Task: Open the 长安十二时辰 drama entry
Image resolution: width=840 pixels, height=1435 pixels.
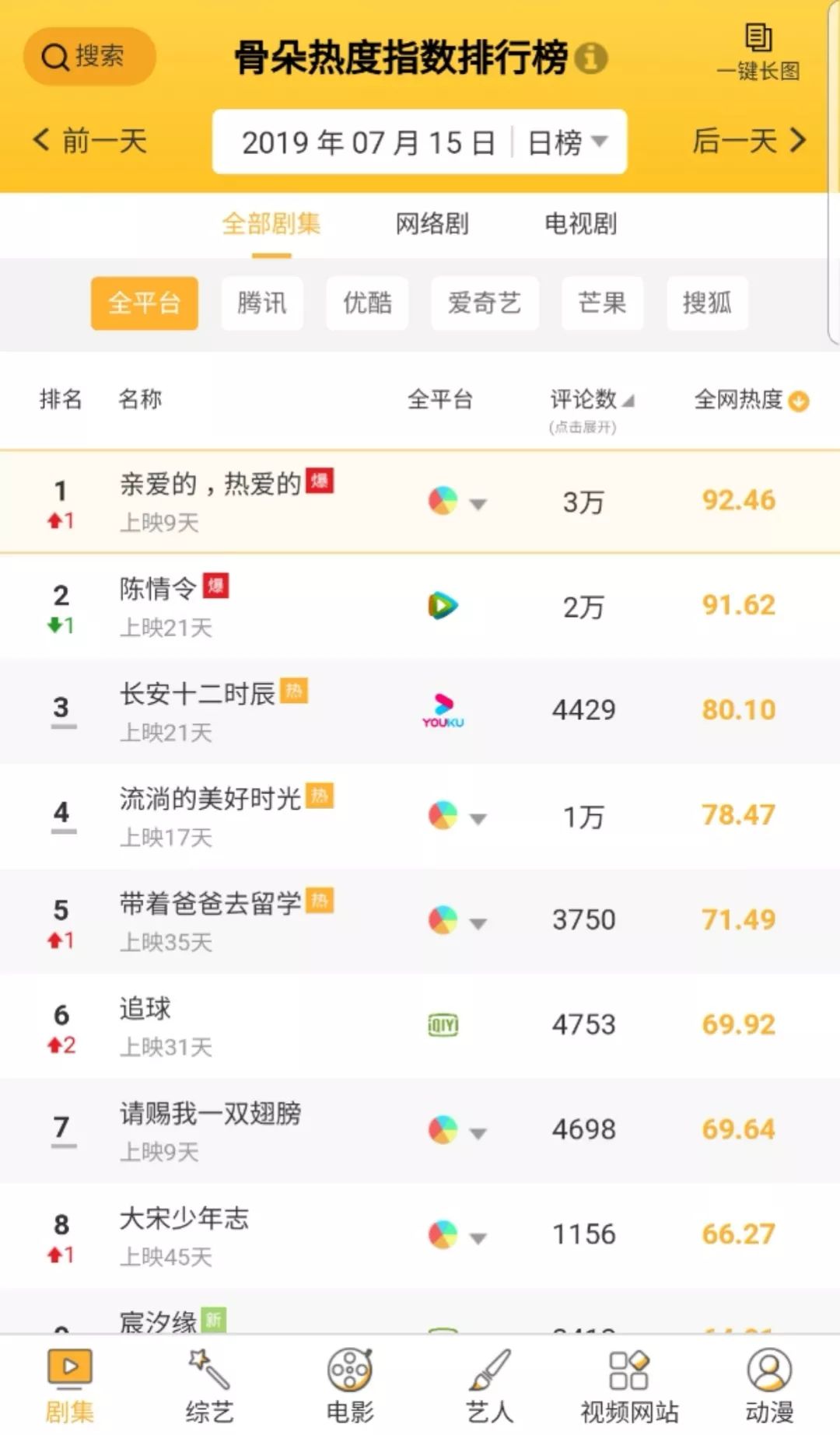Action: pos(197,694)
